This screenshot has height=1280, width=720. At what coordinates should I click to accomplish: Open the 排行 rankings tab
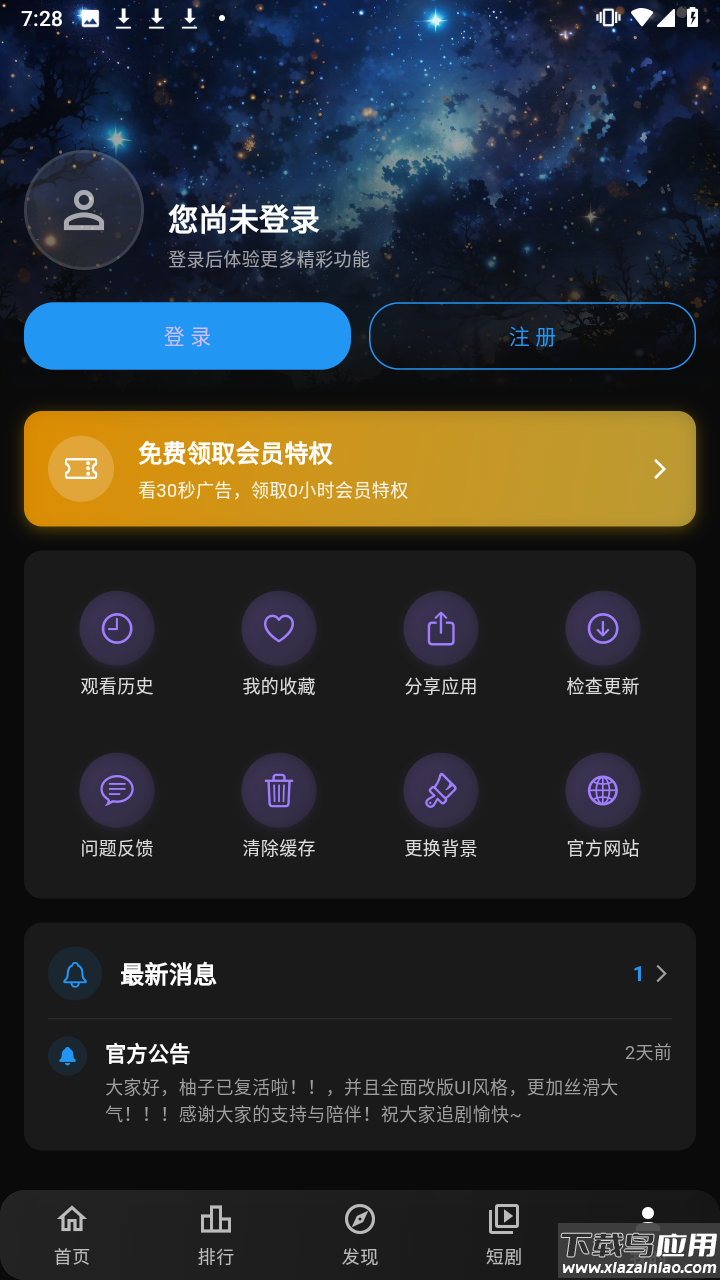[x=216, y=1233]
